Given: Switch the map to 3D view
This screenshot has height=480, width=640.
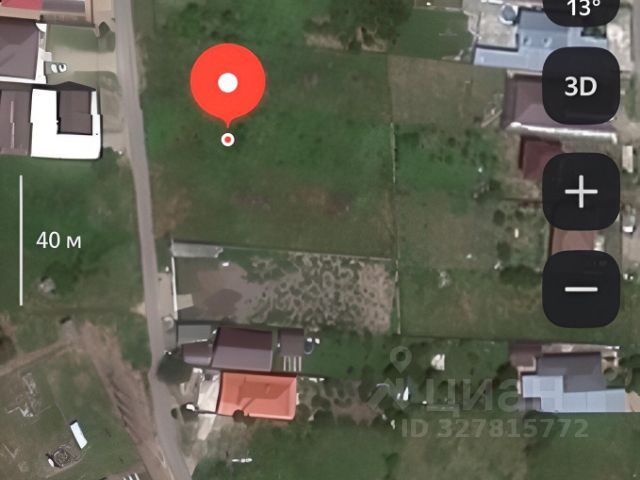Looking at the screenshot, I should tap(580, 86).
